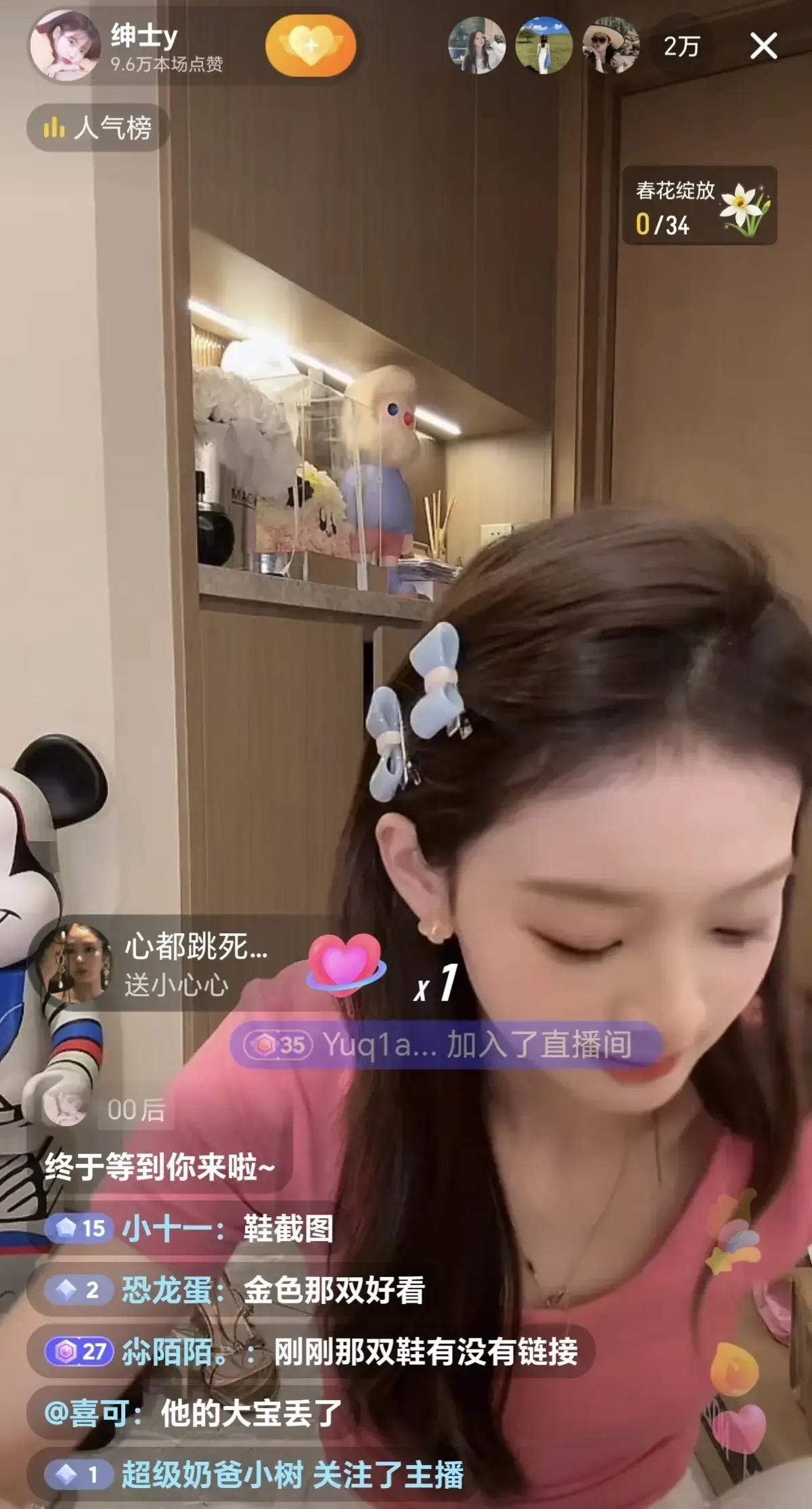Open 淼陌陌's comment asking for link
This screenshot has height=1509, width=812.
click(x=311, y=1352)
